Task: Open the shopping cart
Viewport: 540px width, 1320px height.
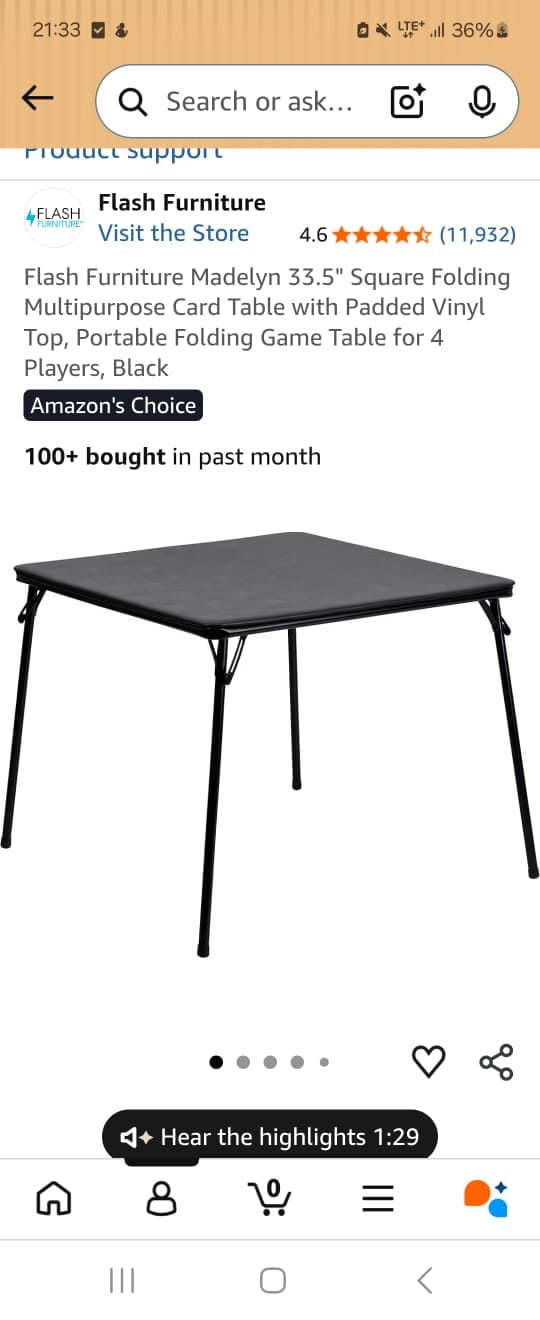Action: pos(269,1196)
